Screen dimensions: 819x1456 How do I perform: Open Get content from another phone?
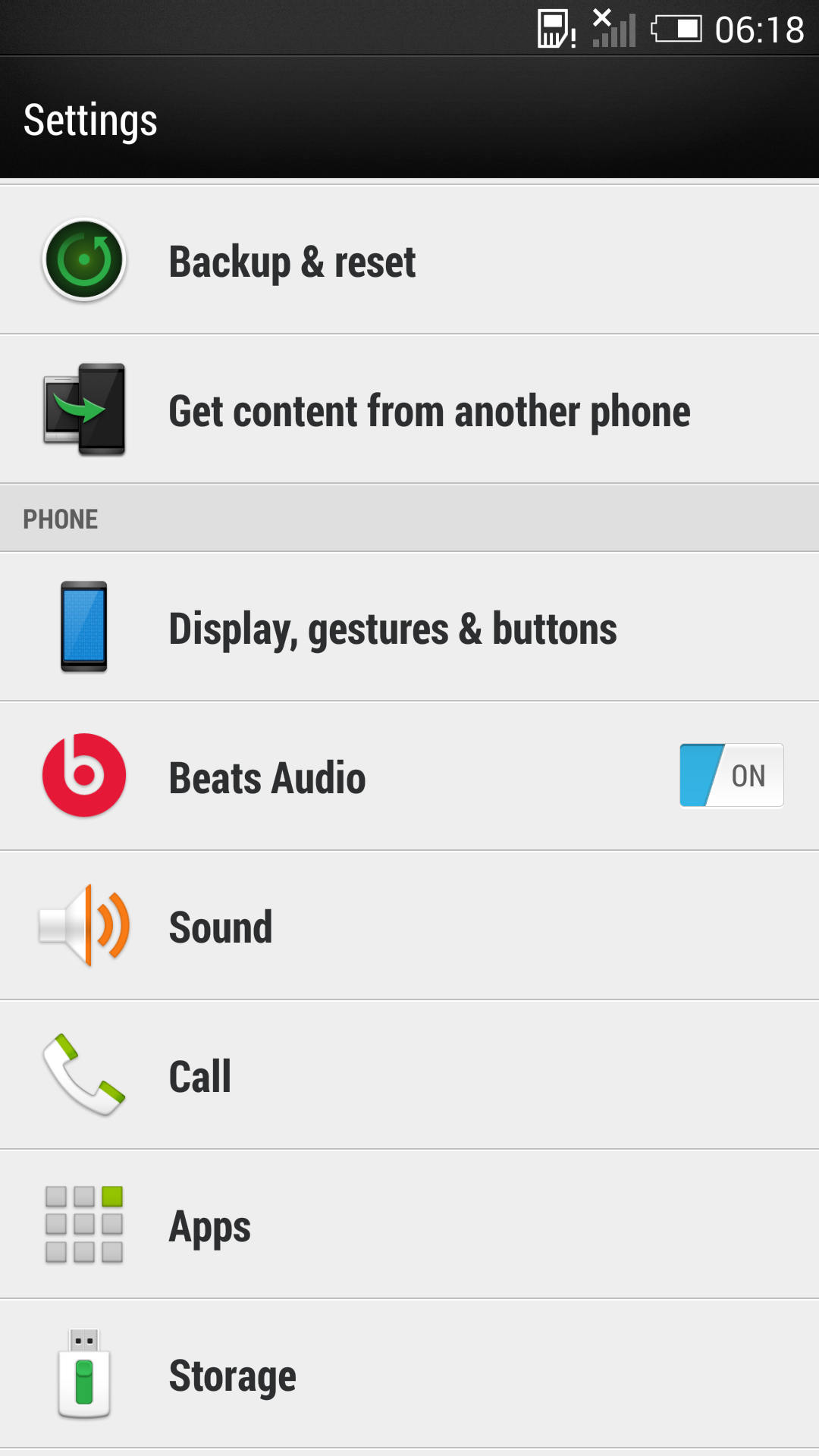coord(409,409)
